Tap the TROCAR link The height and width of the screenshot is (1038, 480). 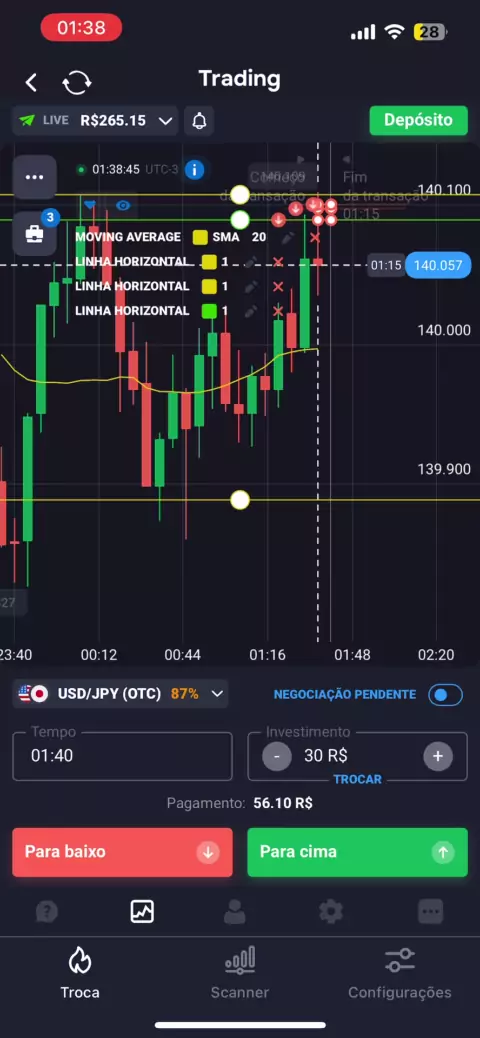click(358, 779)
